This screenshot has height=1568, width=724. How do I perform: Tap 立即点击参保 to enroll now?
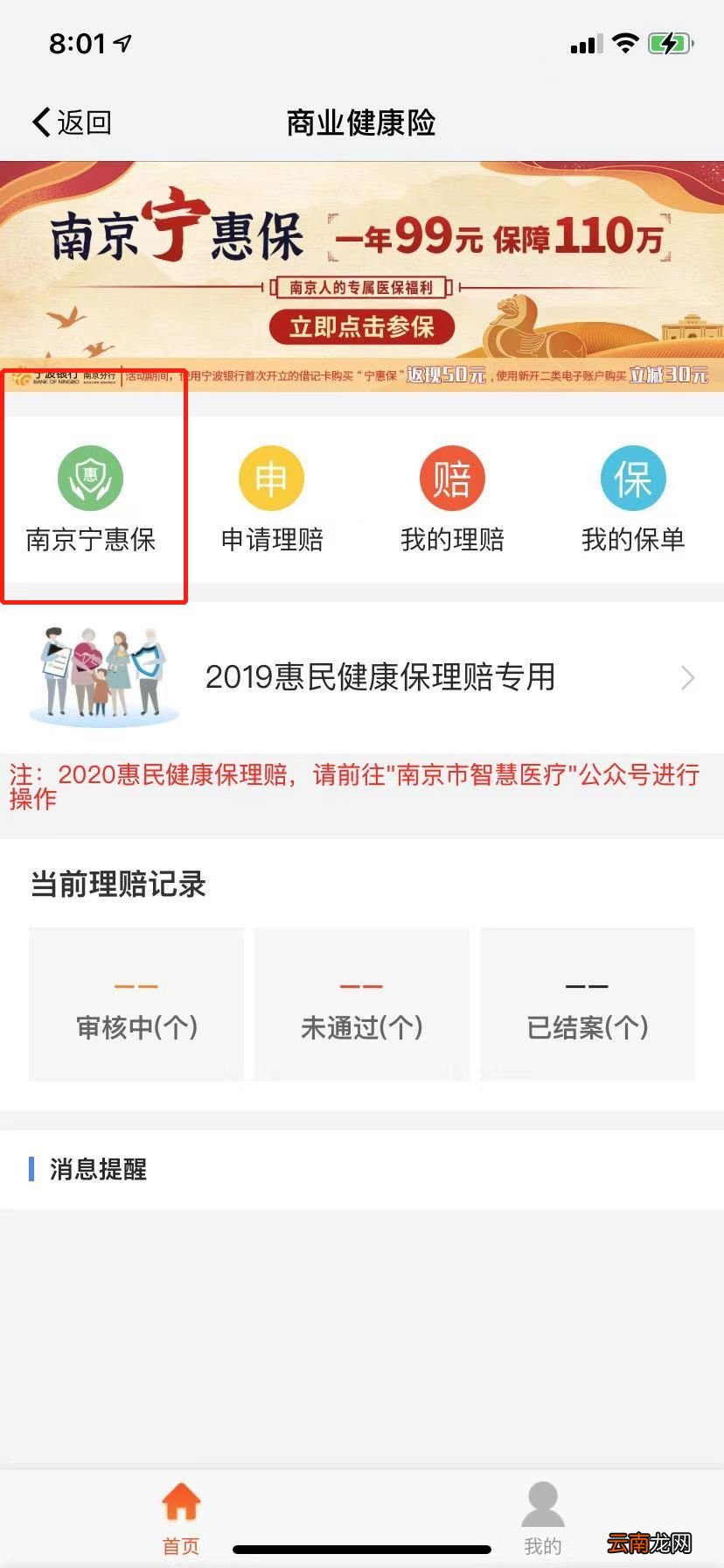(x=362, y=327)
